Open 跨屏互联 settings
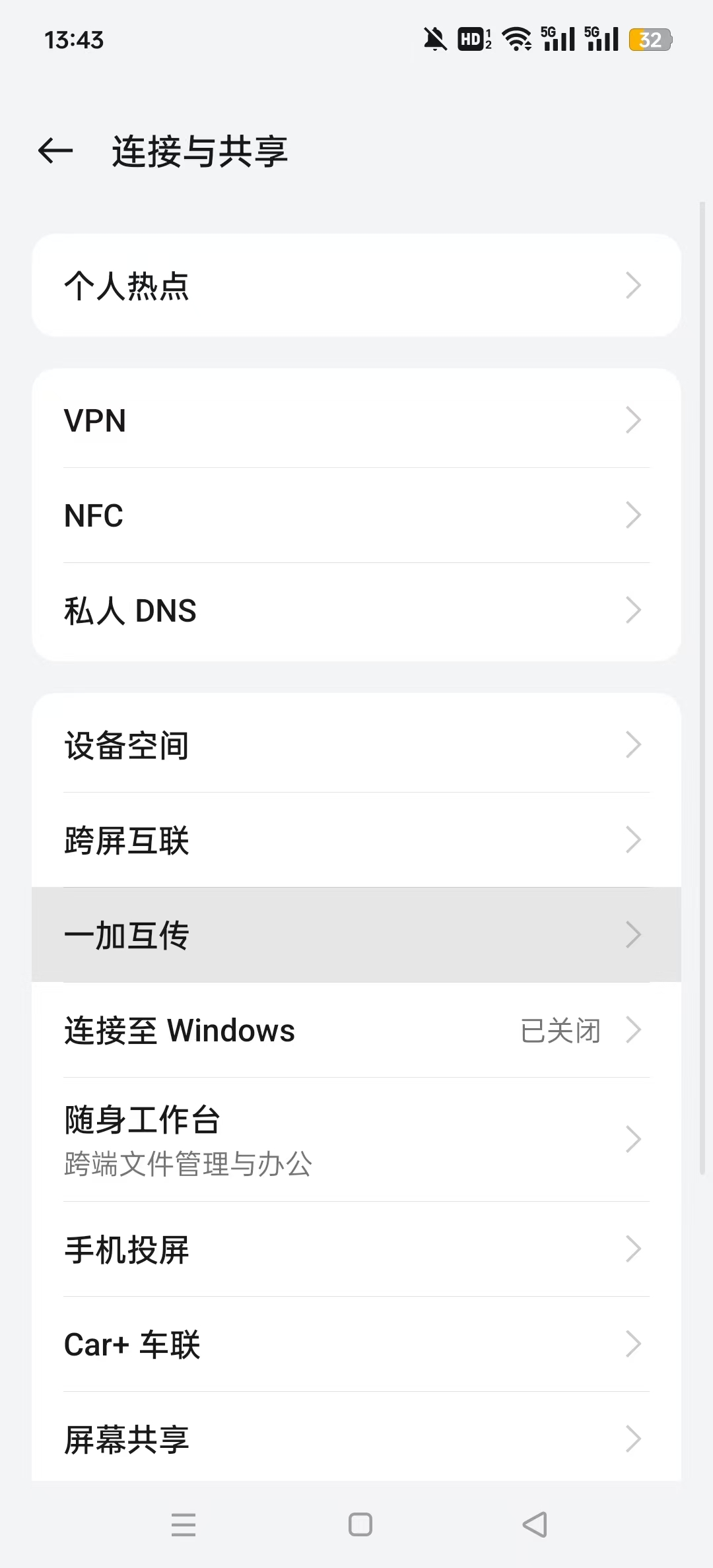The width and height of the screenshot is (713, 1568). 356,839
